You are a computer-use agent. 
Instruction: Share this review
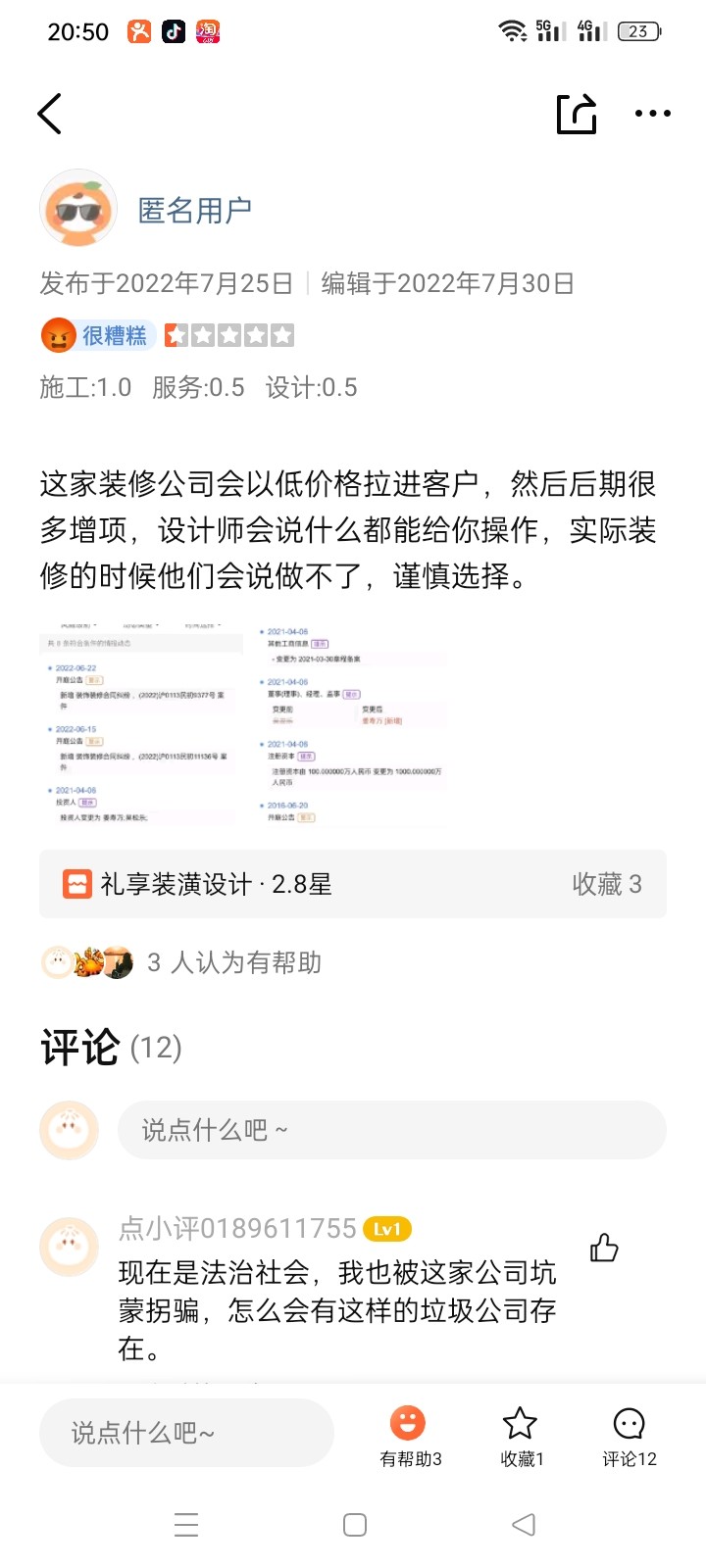click(x=577, y=114)
